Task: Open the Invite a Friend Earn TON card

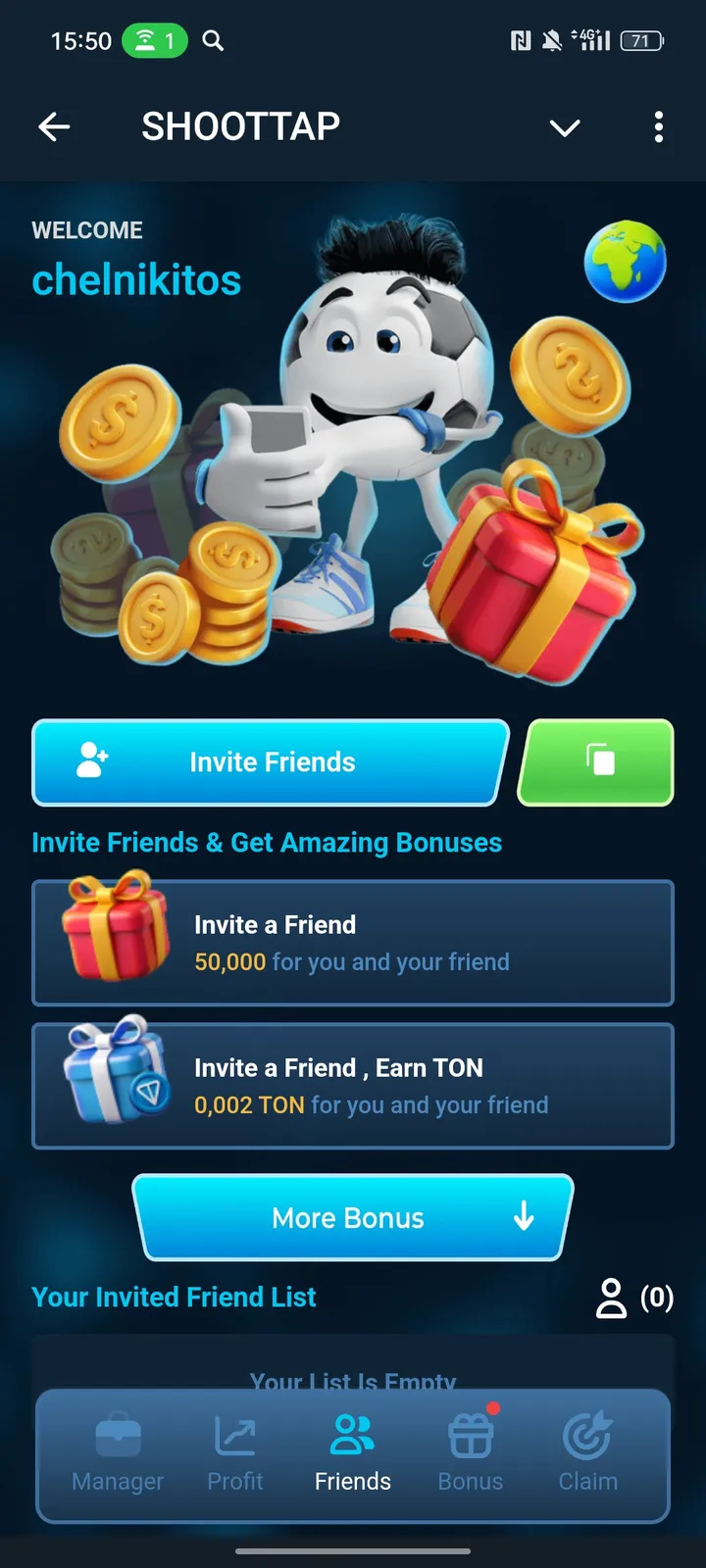Action: pos(352,1086)
